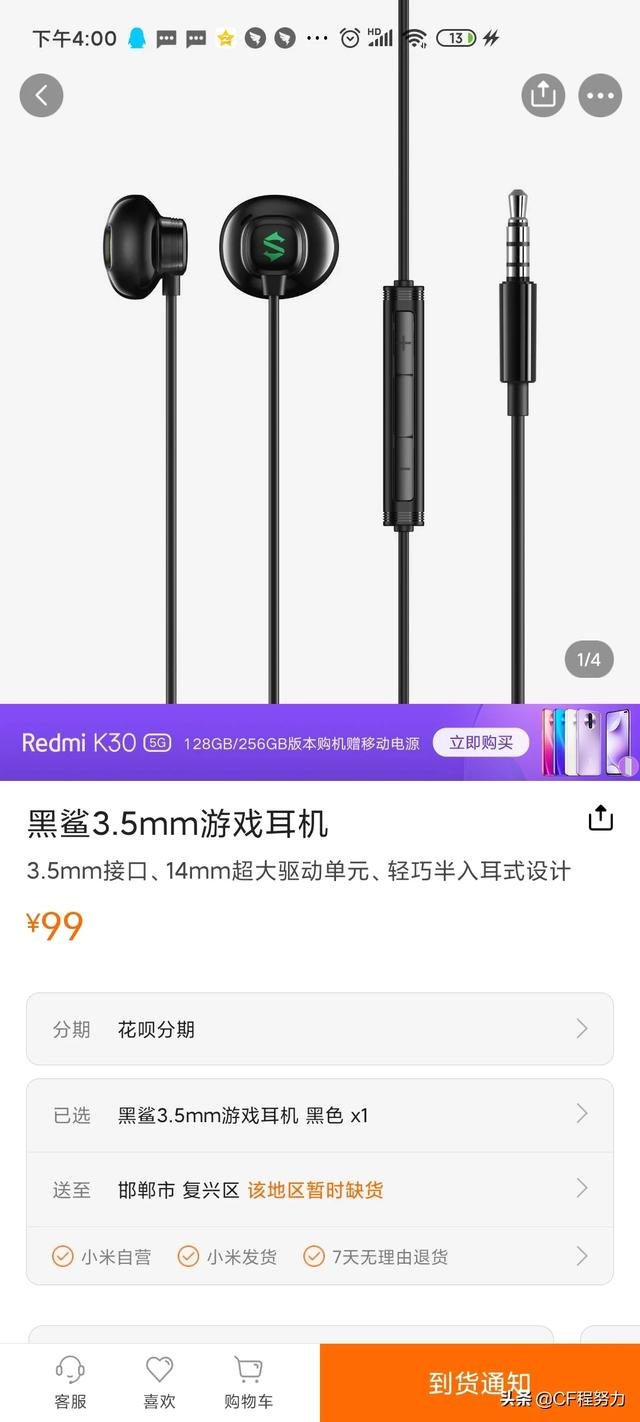Open the 花呗分期 installment row

(320, 1029)
